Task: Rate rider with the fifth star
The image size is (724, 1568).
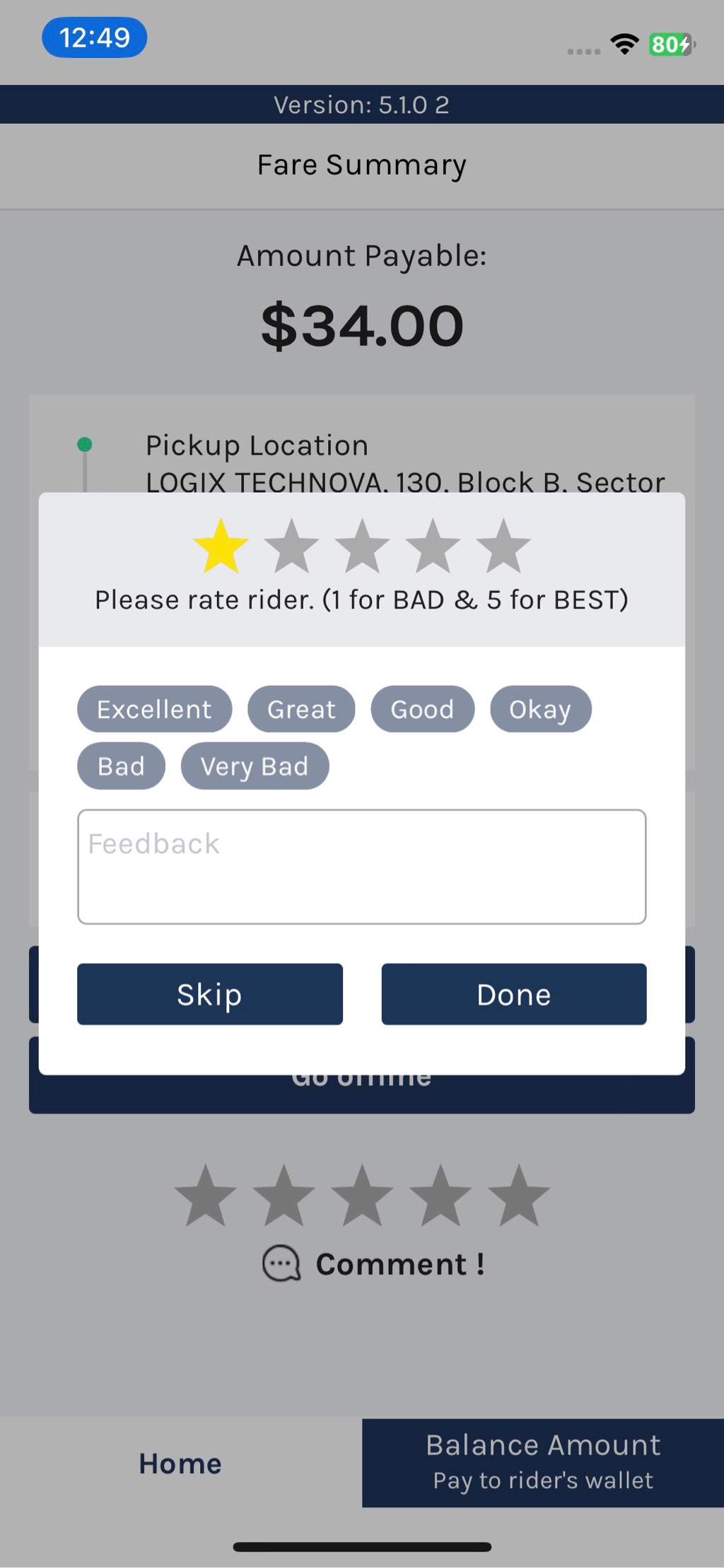Action: pyautogui.click(x=503, y=546)
